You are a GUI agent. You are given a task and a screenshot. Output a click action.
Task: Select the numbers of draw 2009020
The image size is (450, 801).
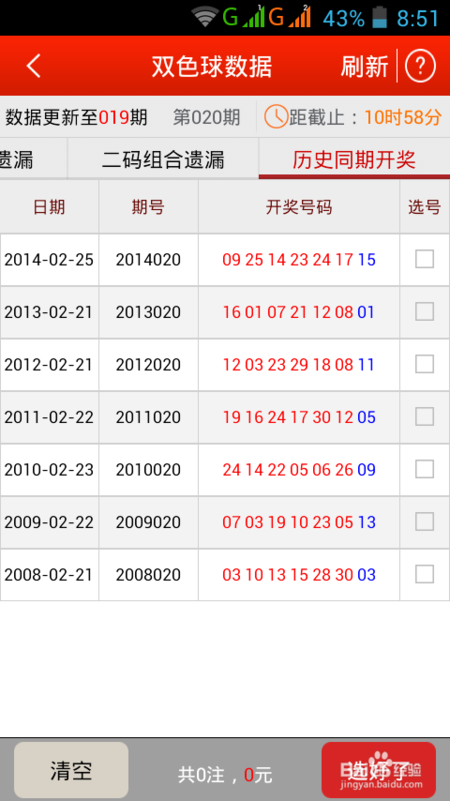(x=424, y=522)
